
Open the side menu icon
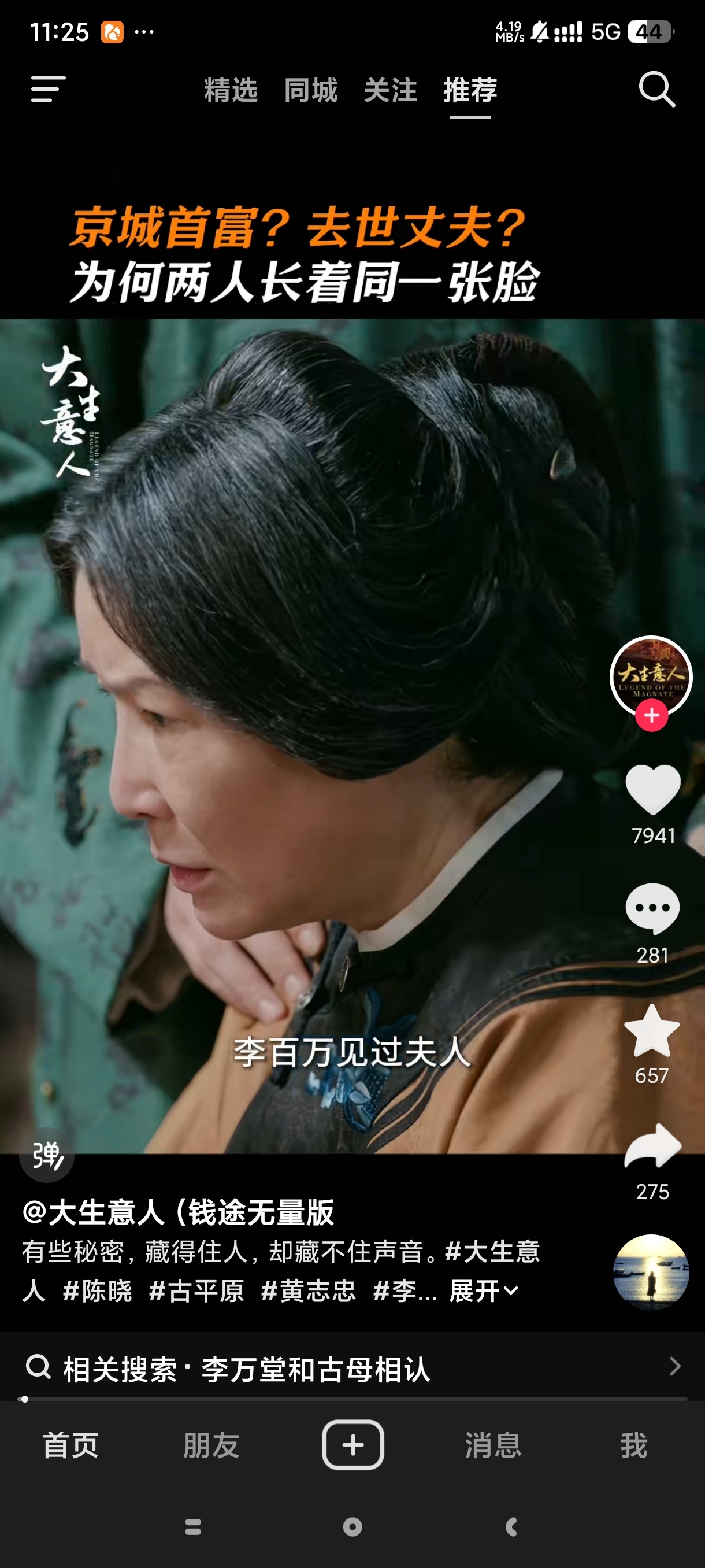[x=48, y=90]
